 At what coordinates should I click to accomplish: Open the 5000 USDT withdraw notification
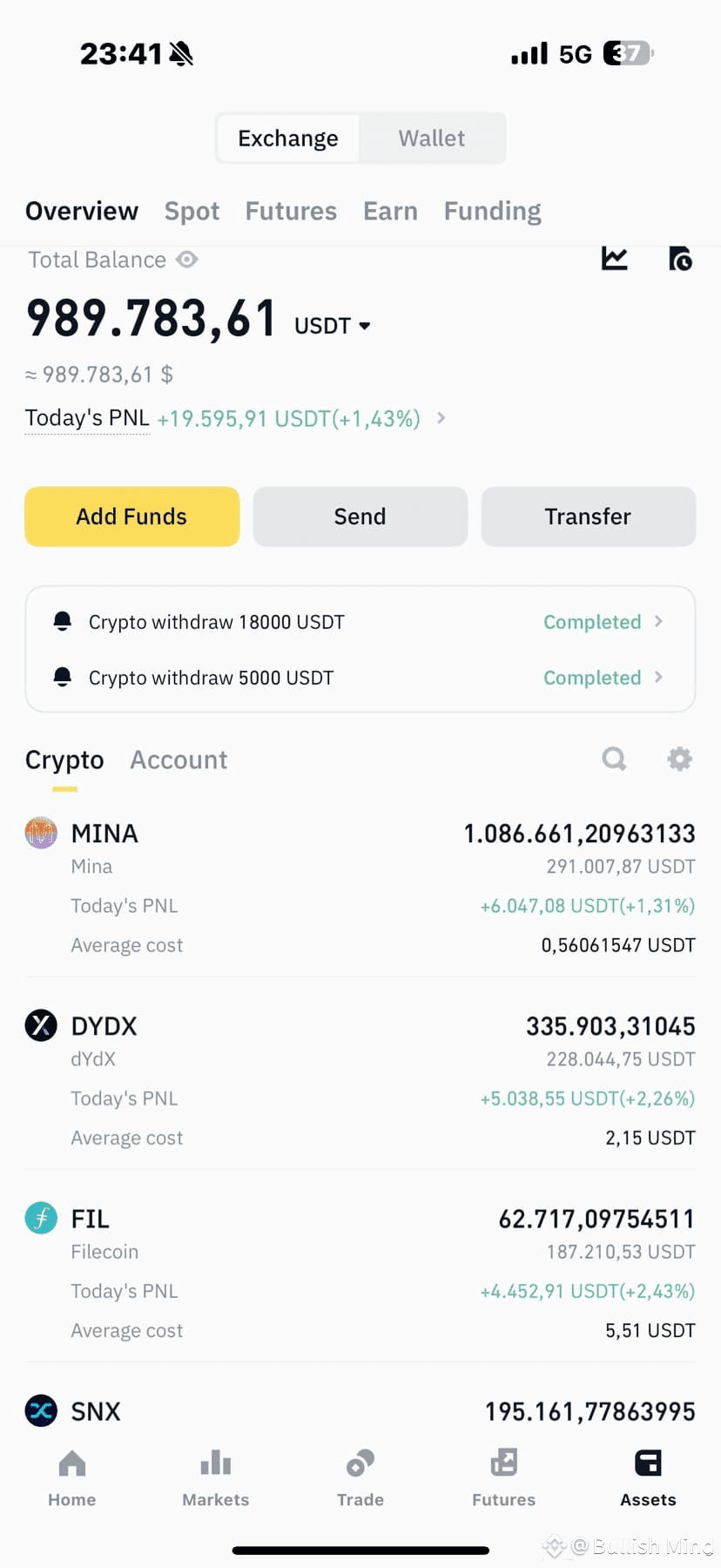[x=360, y=678]
